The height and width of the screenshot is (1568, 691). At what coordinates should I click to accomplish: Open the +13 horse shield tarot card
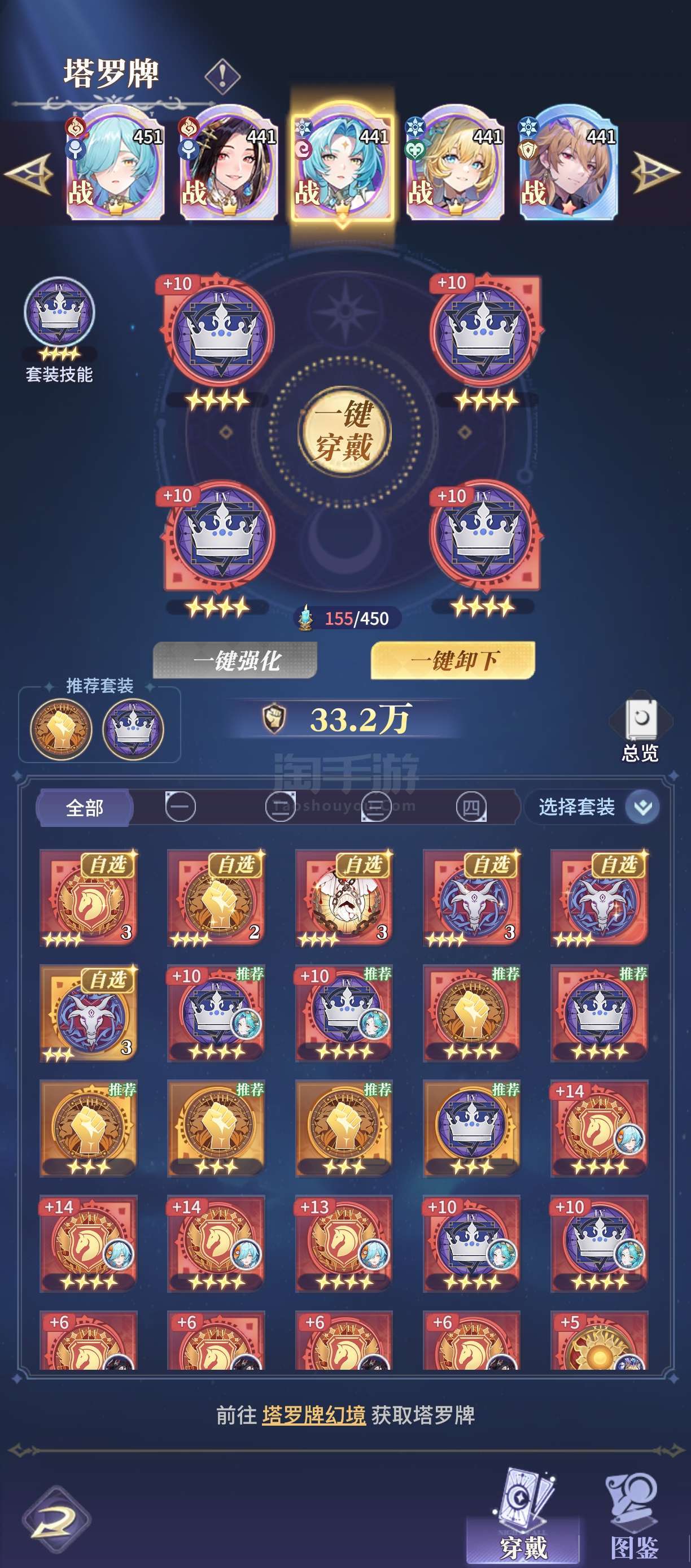point(344,1243)
